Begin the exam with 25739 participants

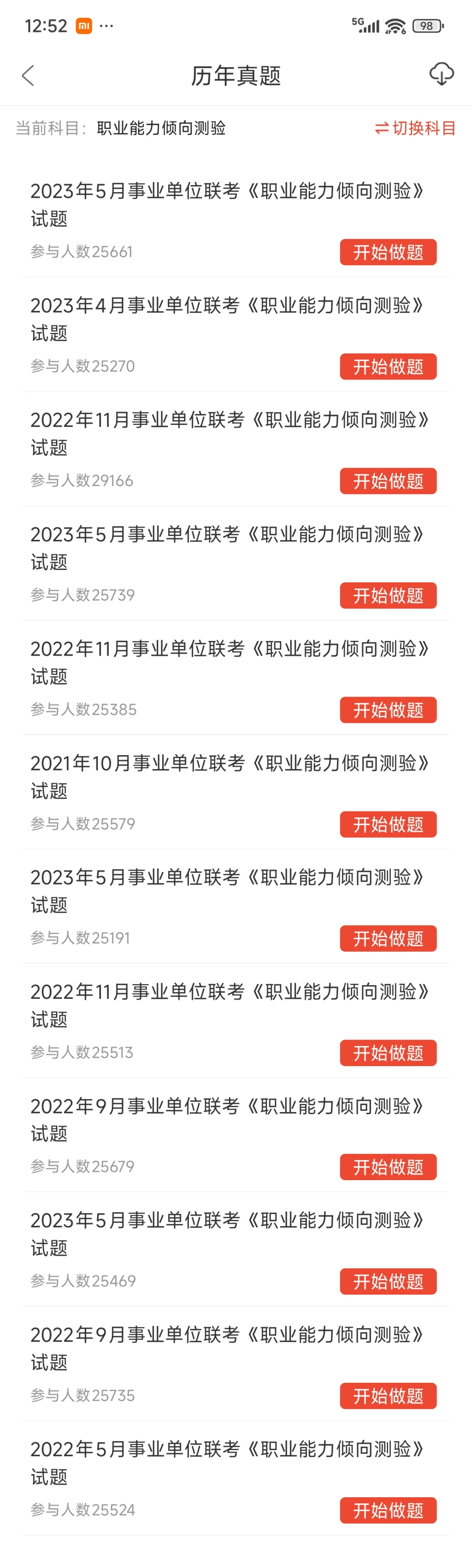coord(388,595)
